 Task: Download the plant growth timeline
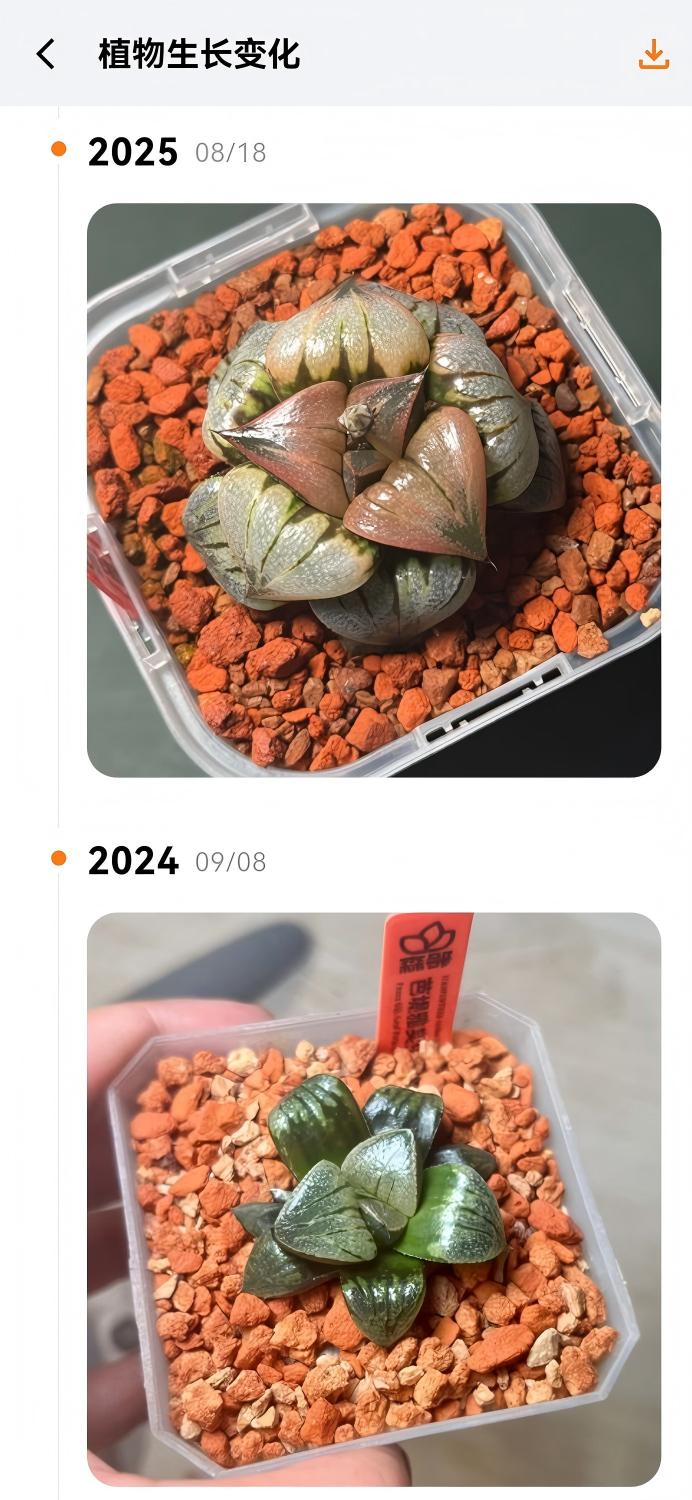pos(653,54)
